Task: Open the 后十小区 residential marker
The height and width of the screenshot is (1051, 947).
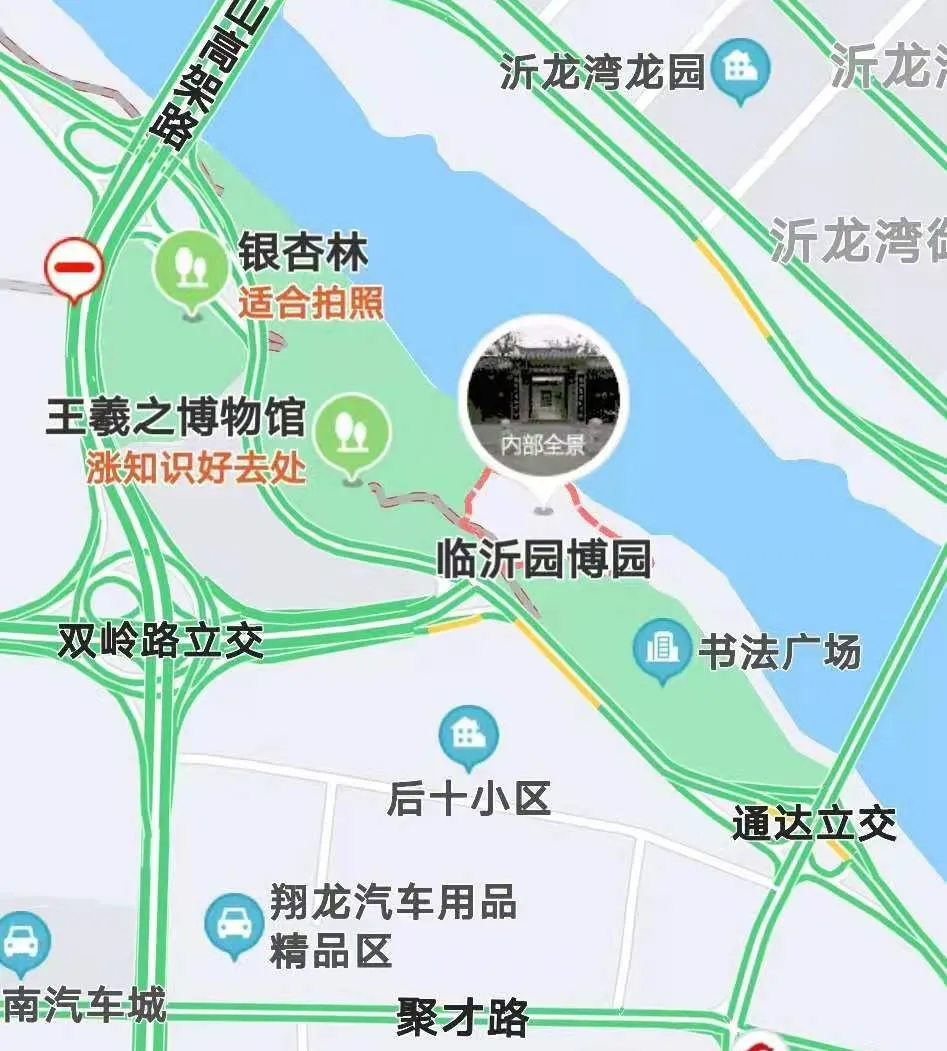Action: 468,735
